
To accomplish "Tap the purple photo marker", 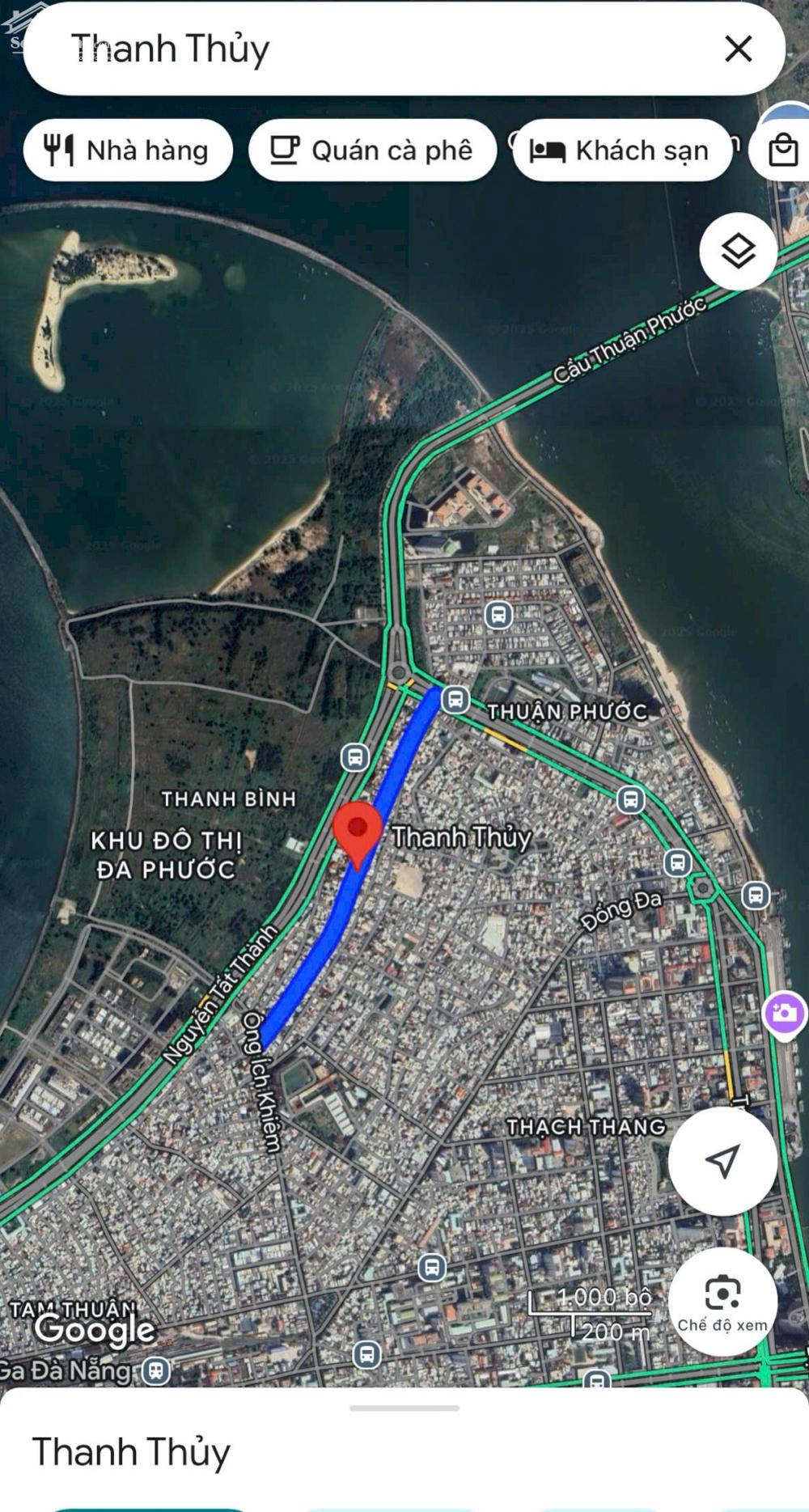I will (x=783, y=1013).
